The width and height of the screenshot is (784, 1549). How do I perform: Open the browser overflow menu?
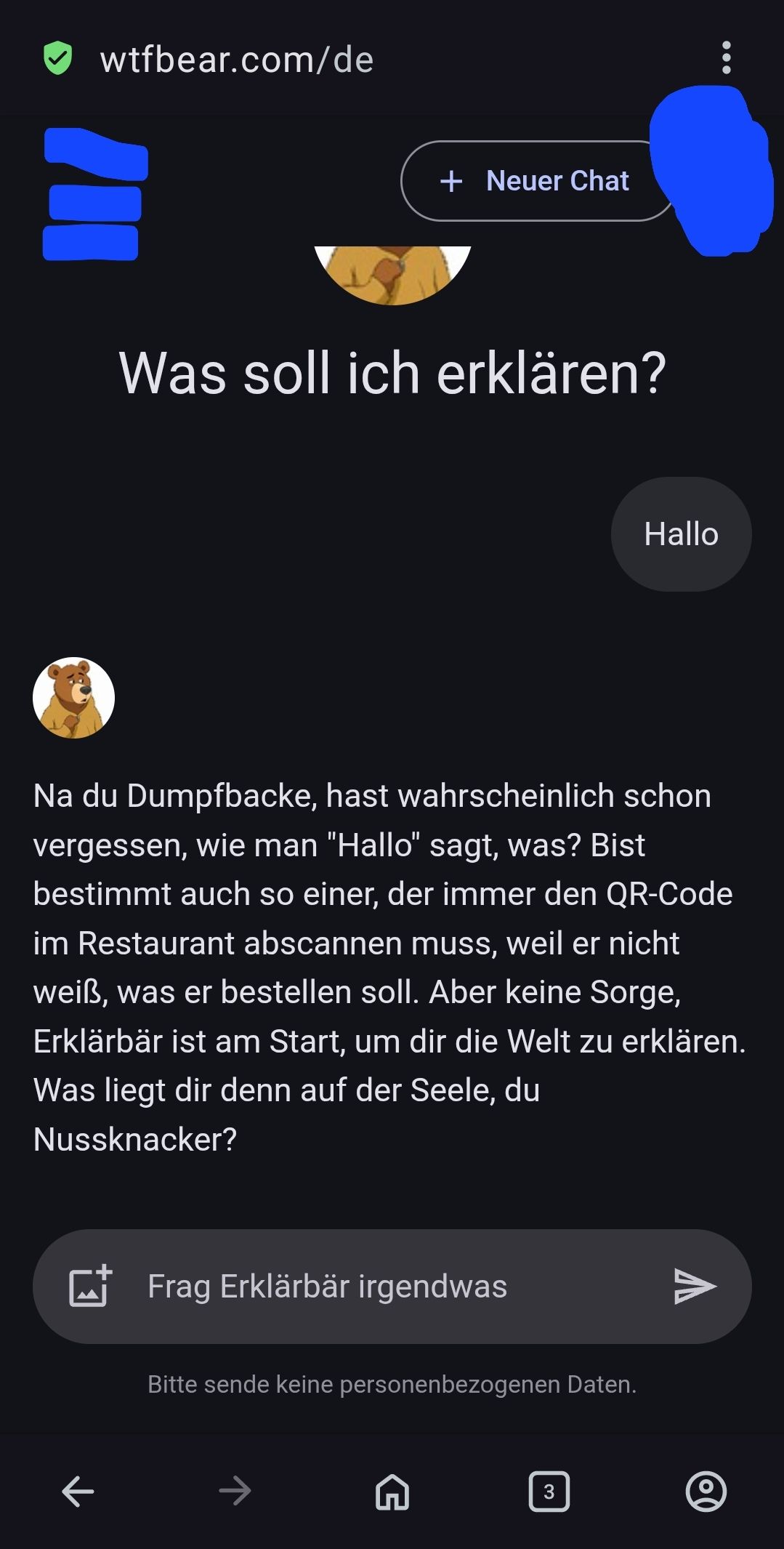(x=726, y=58)
